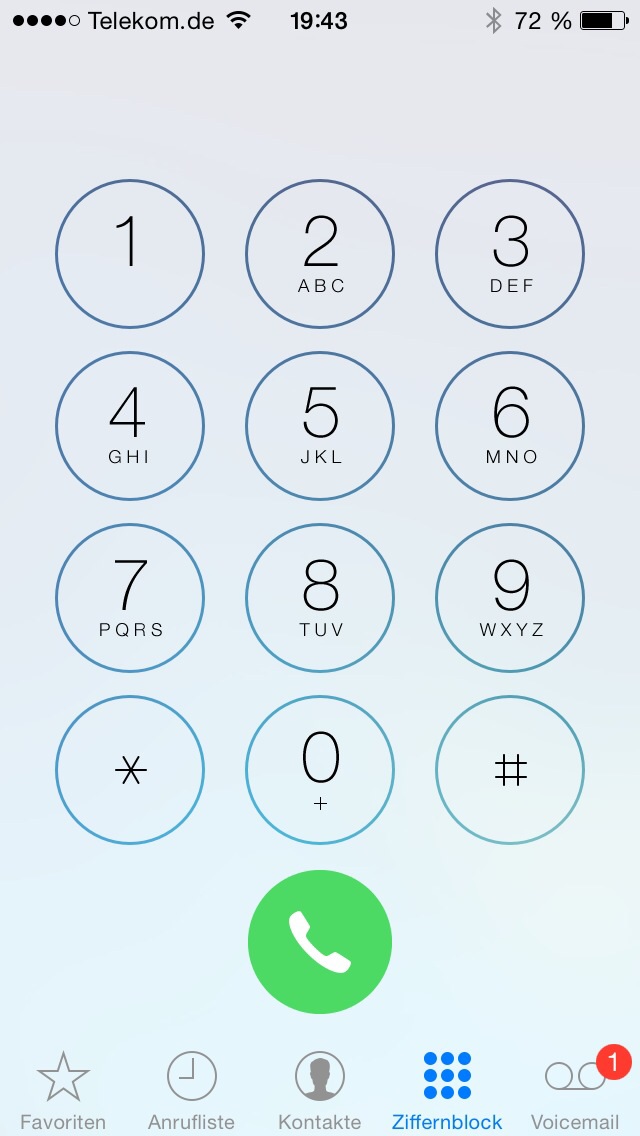Switch to the Favoriten tab
The width and height of the screenshot is (640, 1136).
[x=63, y=1090]
